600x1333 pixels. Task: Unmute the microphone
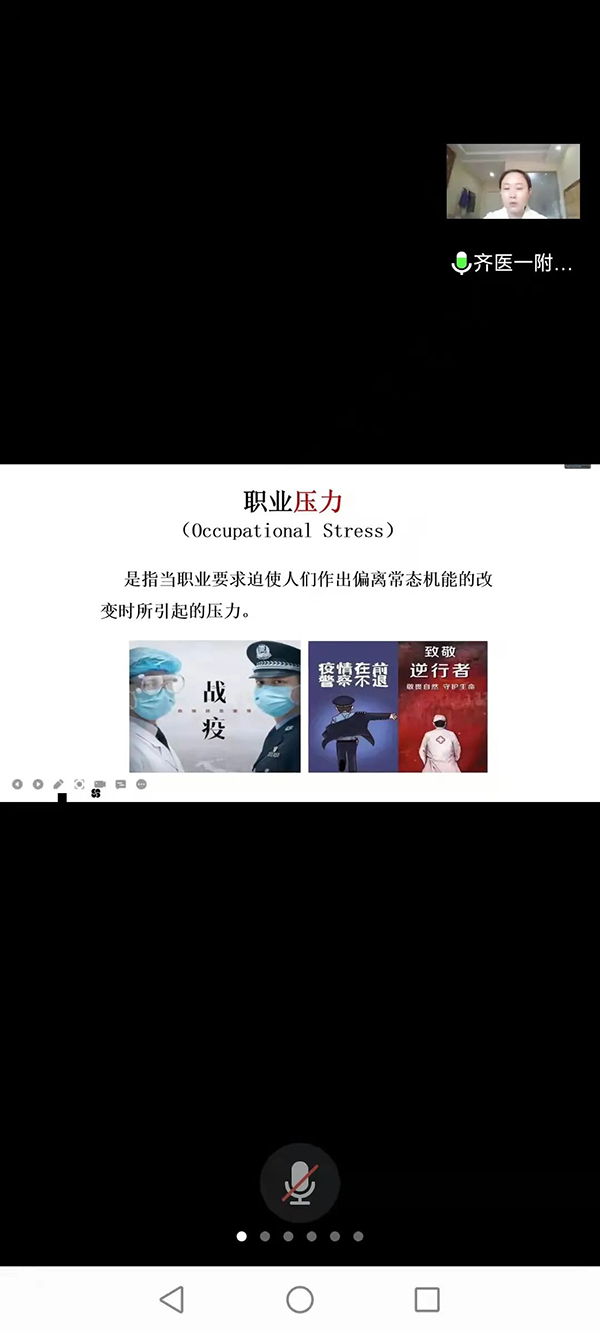tap(300, 1183)
